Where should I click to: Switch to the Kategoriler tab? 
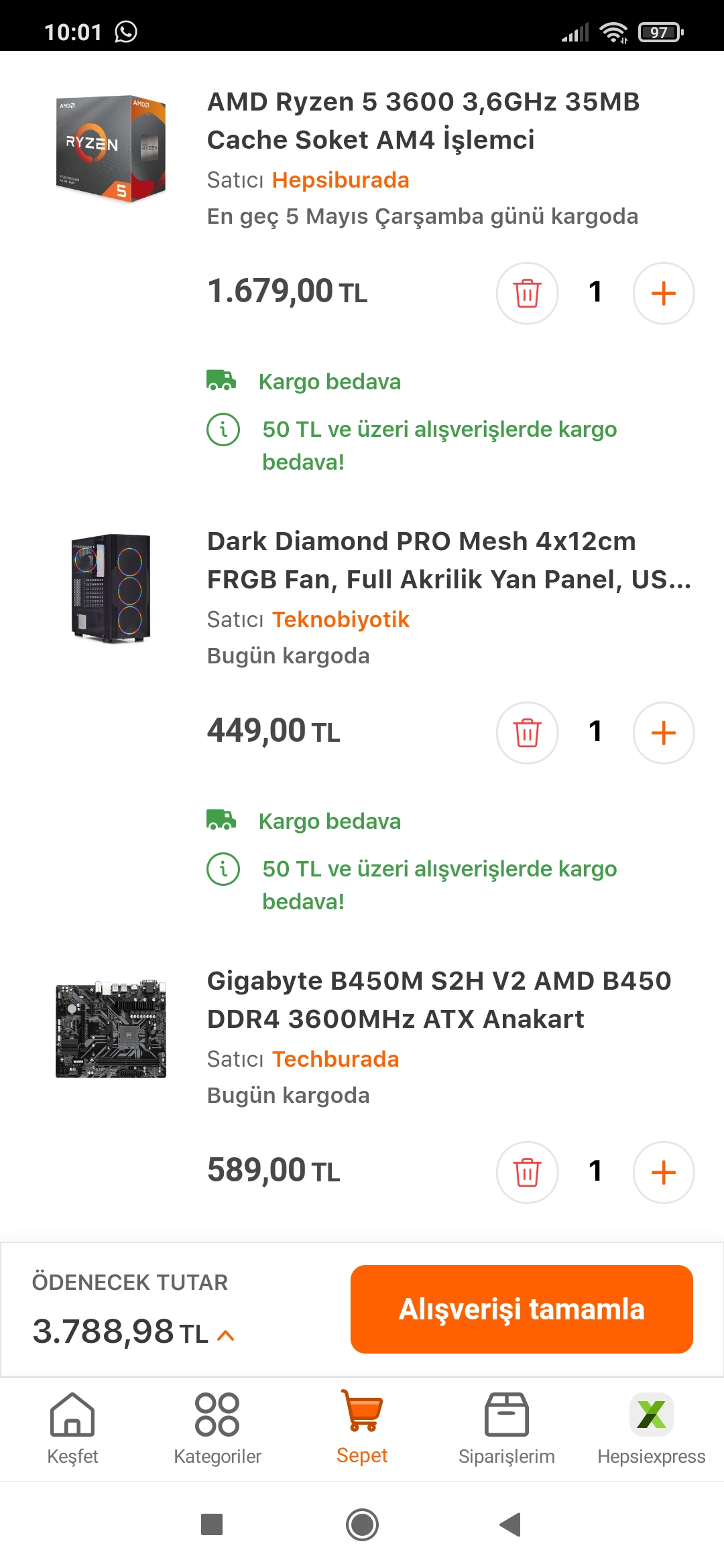pyautogui.click(x=217, y=1427)
